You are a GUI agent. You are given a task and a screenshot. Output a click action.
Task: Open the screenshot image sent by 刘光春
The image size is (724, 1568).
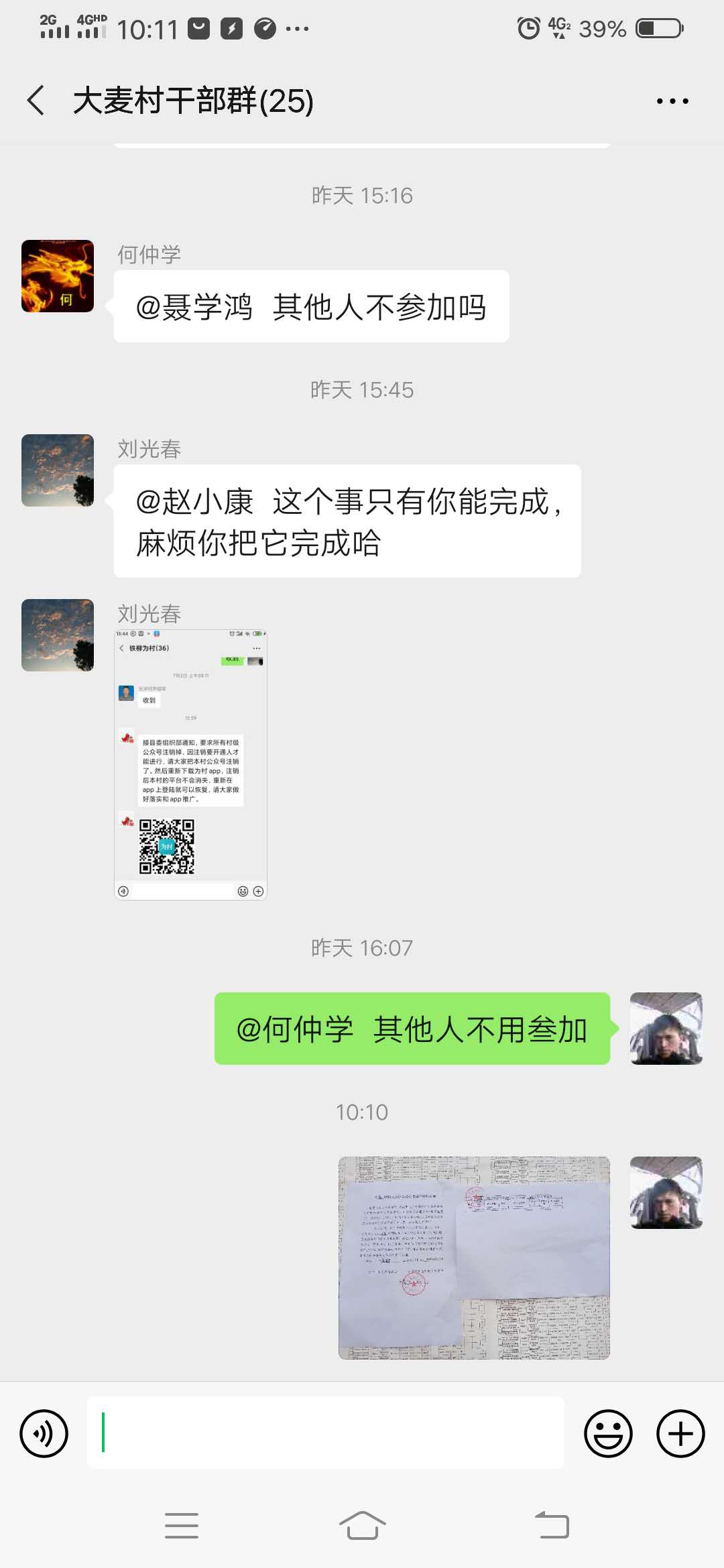[190, 765]
